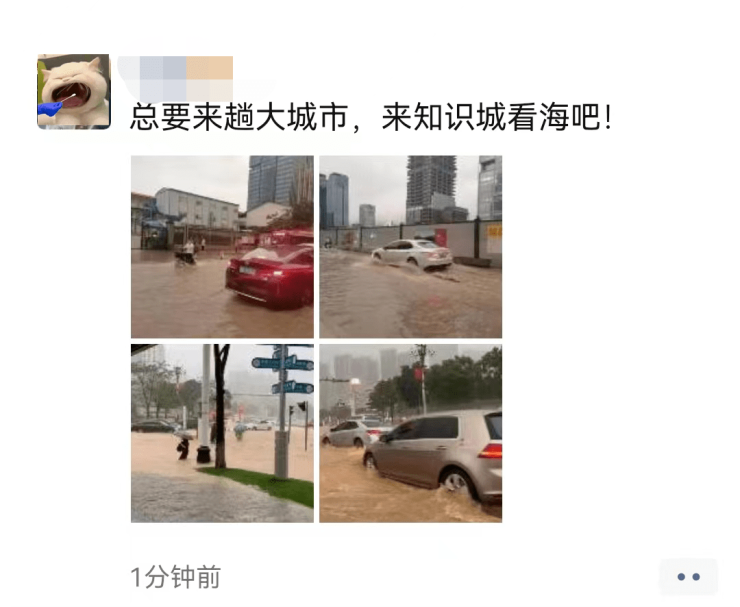This screenshot has height=607, width=740.
Task: View the red car flood photo
Action: pyautogui.click(x=222, y=246)
